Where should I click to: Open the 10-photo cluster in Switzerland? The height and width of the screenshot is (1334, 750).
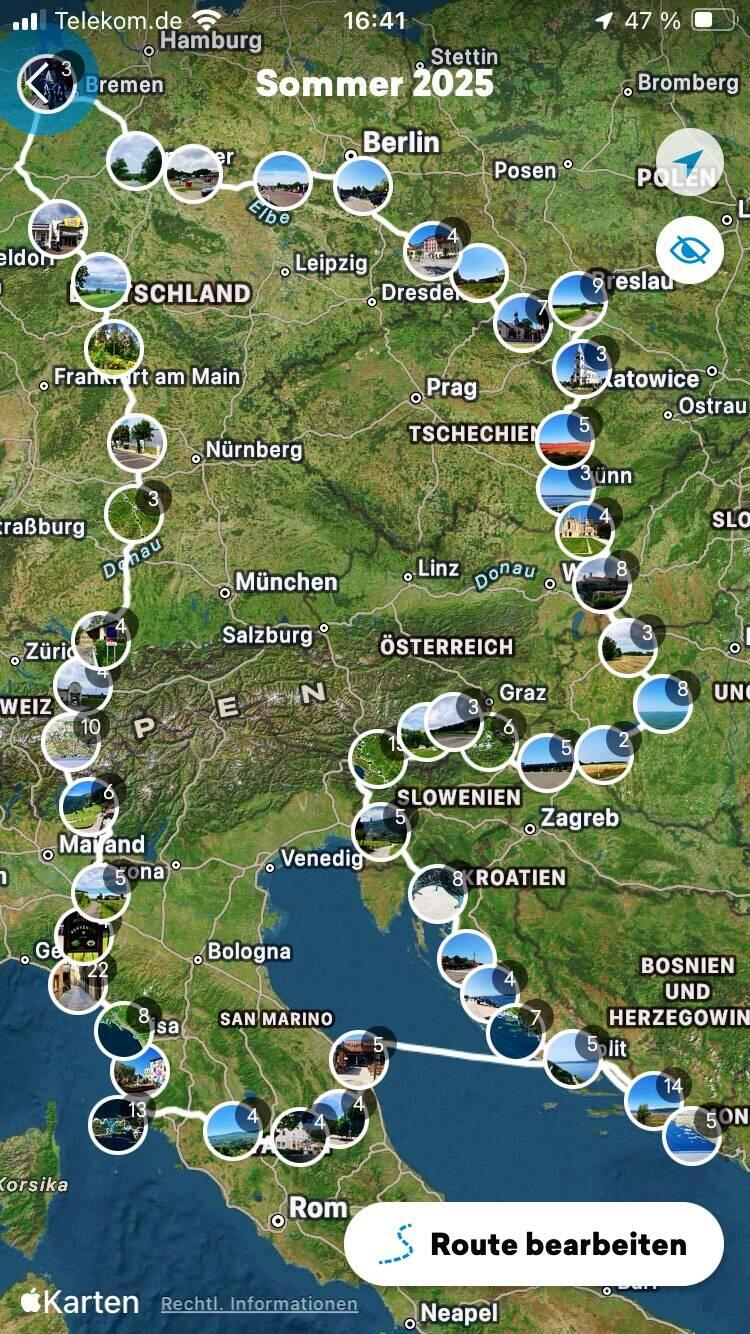(x=71, y=741)
